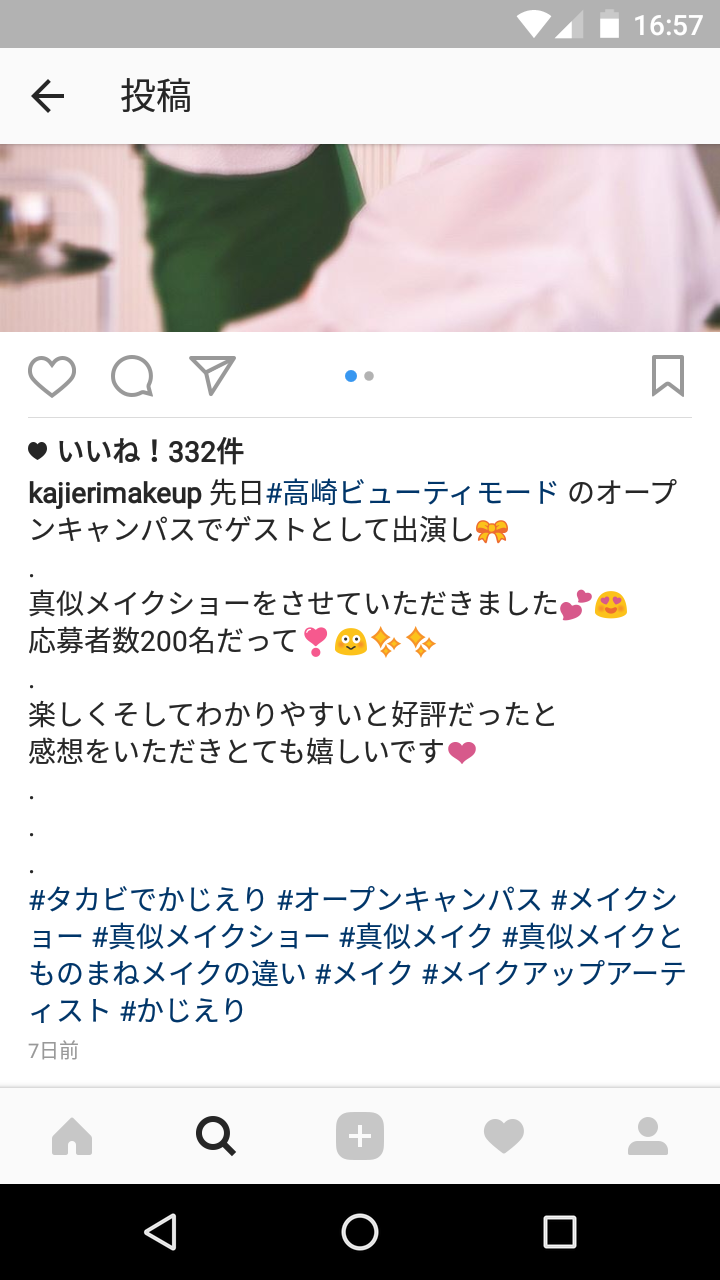The width and height of the screenshot is (720, 1280).
Task: Go back using the app bar arrow
Action: coord(47,96)
